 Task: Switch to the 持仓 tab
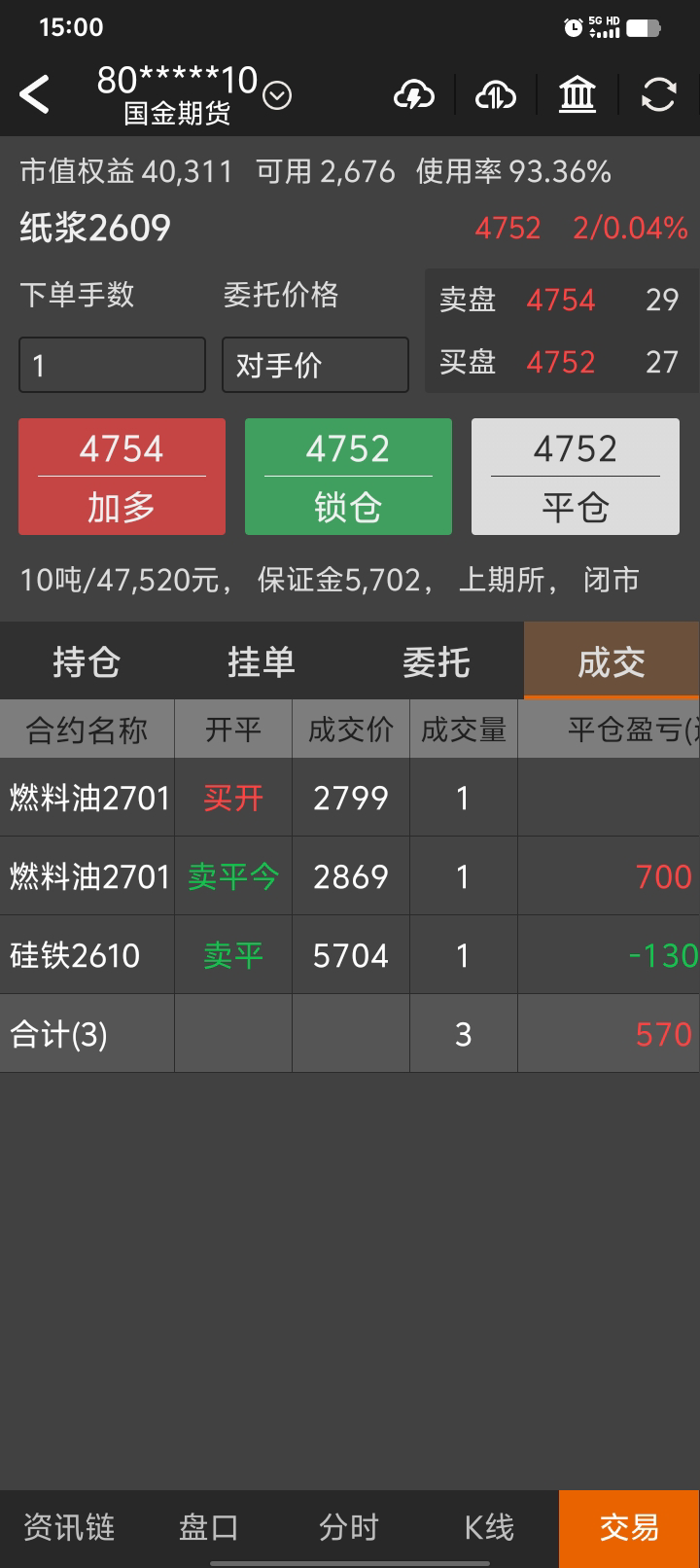click(x=87, y=661)
